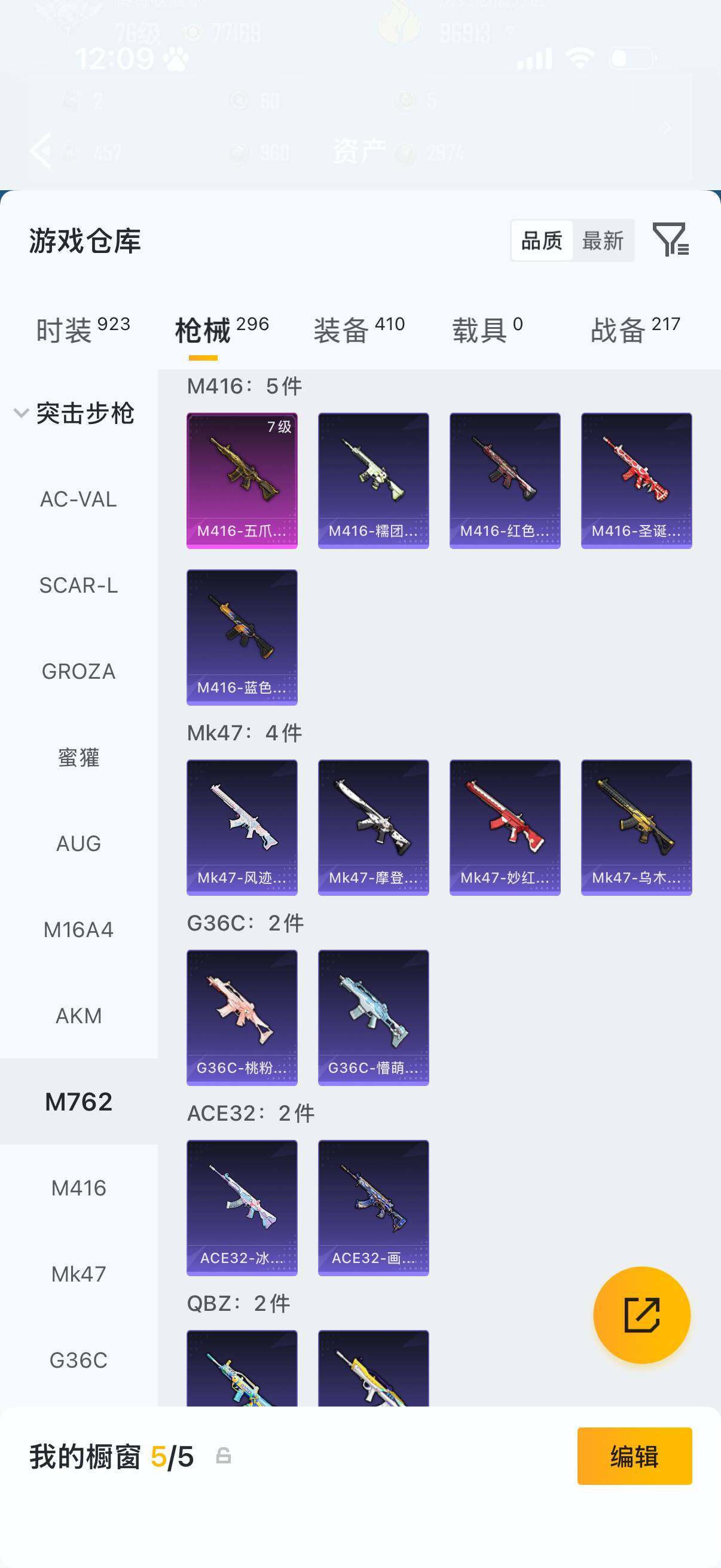Switch to the 时装 tab

(x=83, y=331)
